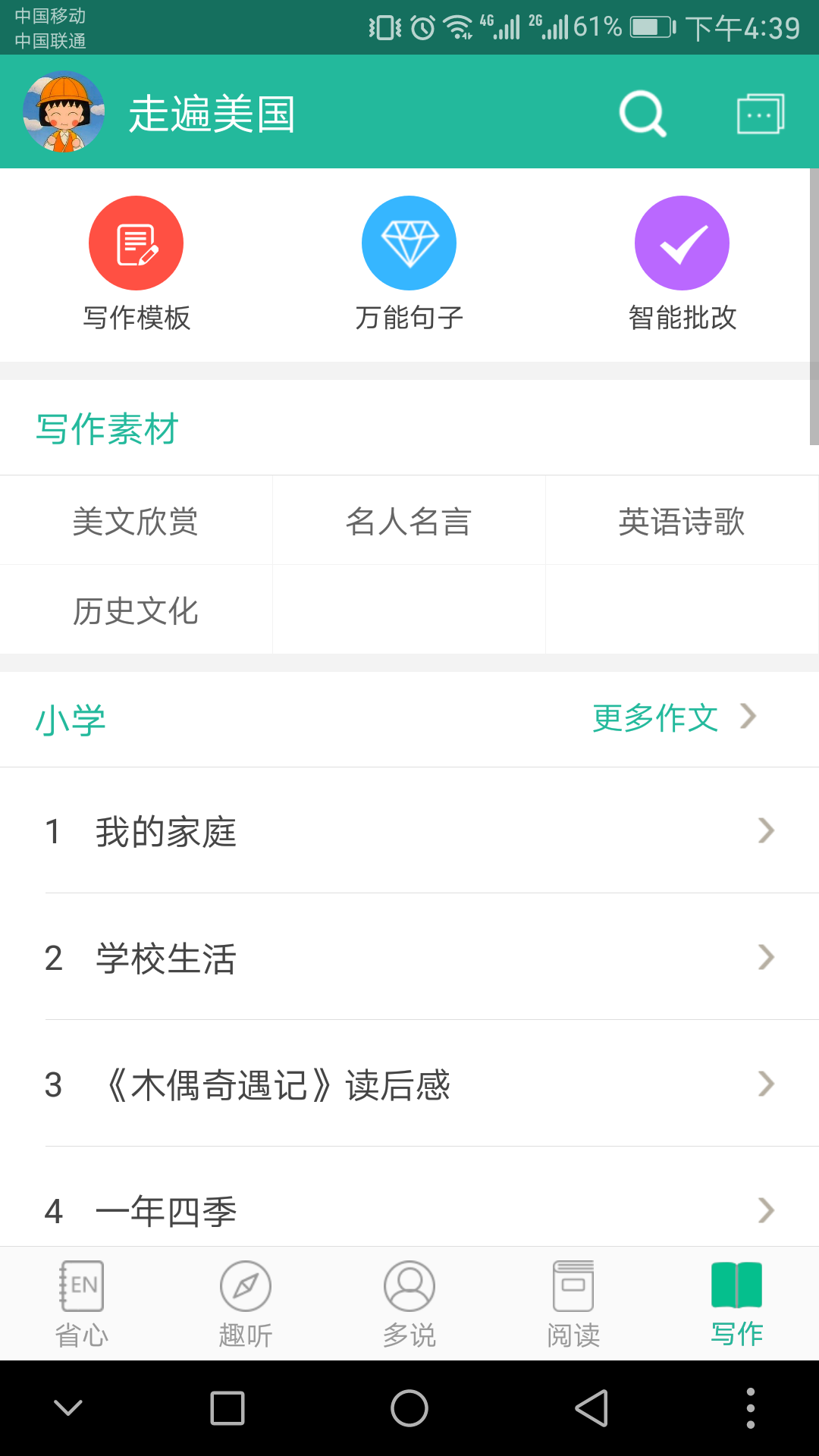Open the 多说 speaking section
The width and height of the screenshot is (819, 1456).
[409, 1301]
